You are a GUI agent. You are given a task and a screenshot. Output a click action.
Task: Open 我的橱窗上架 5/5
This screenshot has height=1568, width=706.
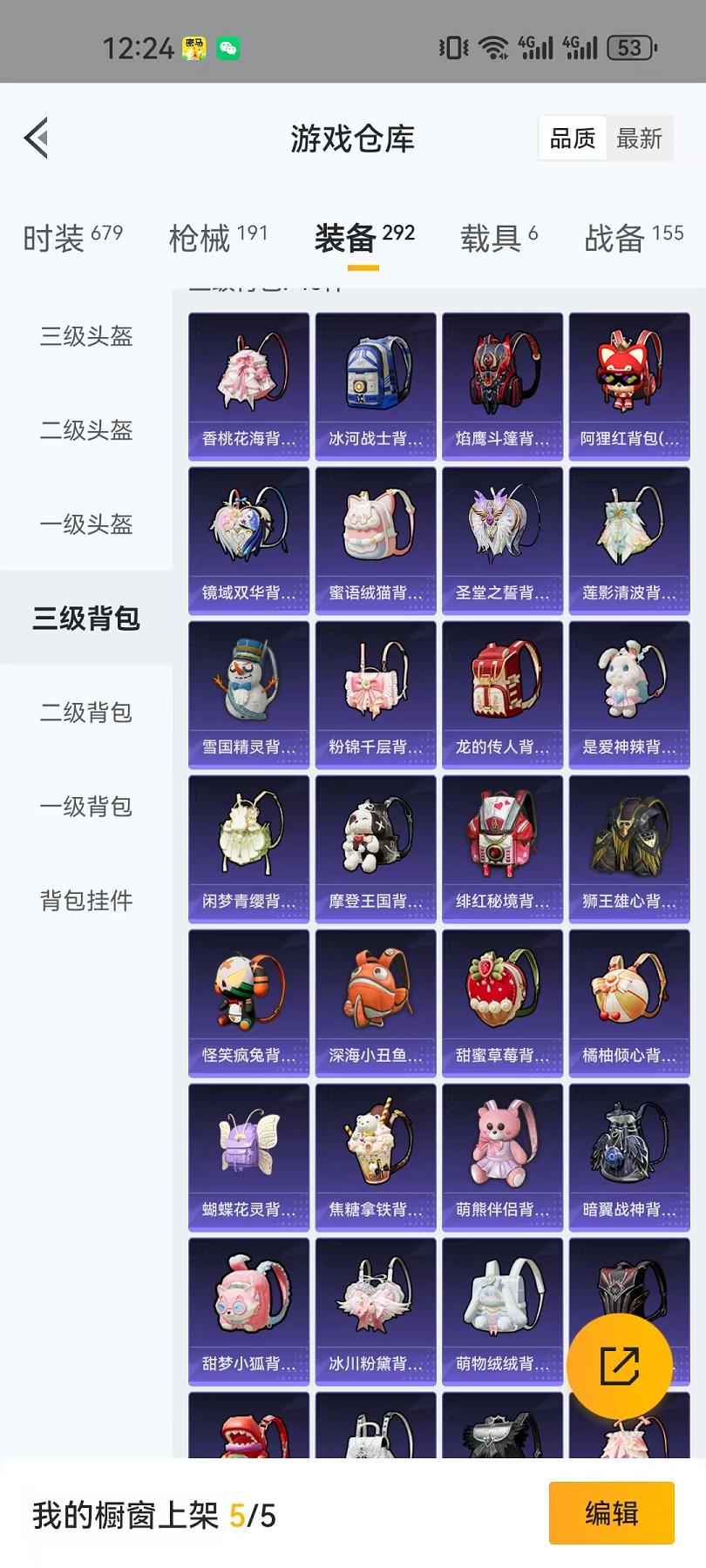[157, 1513]
